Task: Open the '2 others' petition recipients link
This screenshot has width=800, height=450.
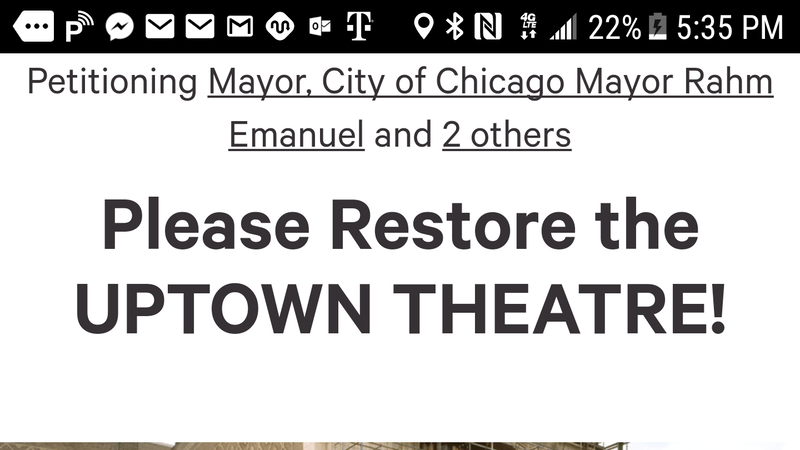Action: 506,133
